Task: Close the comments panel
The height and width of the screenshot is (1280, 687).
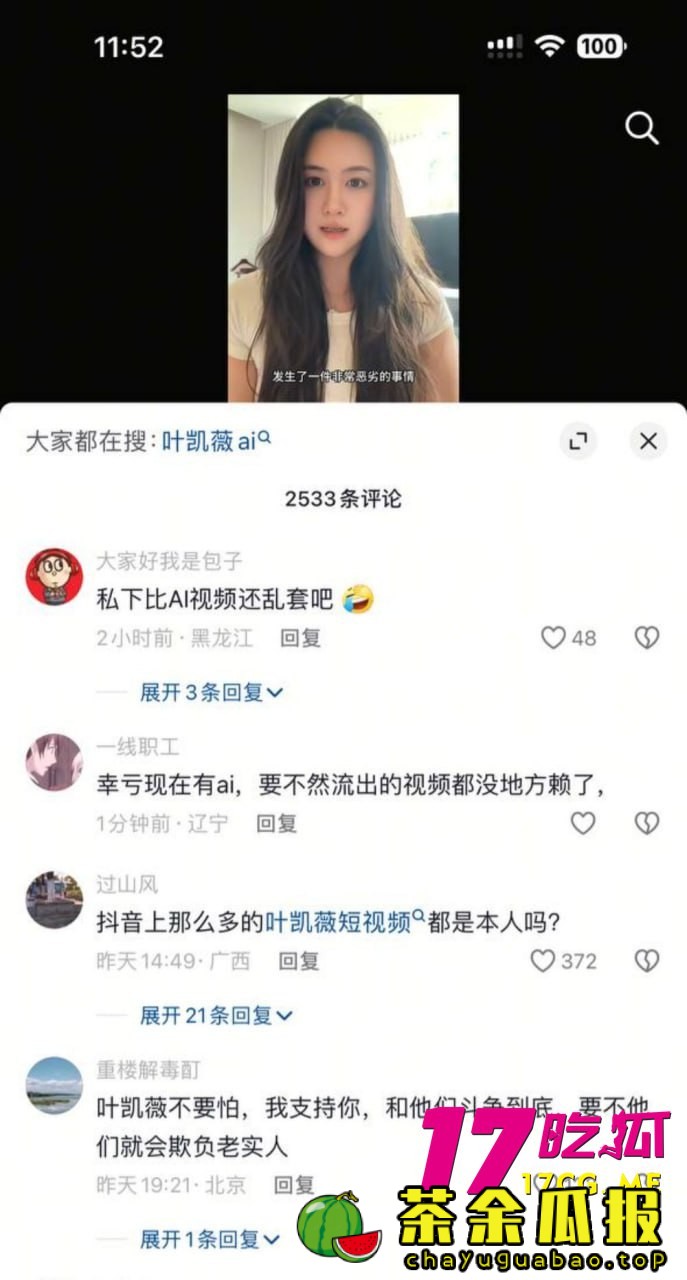Action: coord(648,441)
